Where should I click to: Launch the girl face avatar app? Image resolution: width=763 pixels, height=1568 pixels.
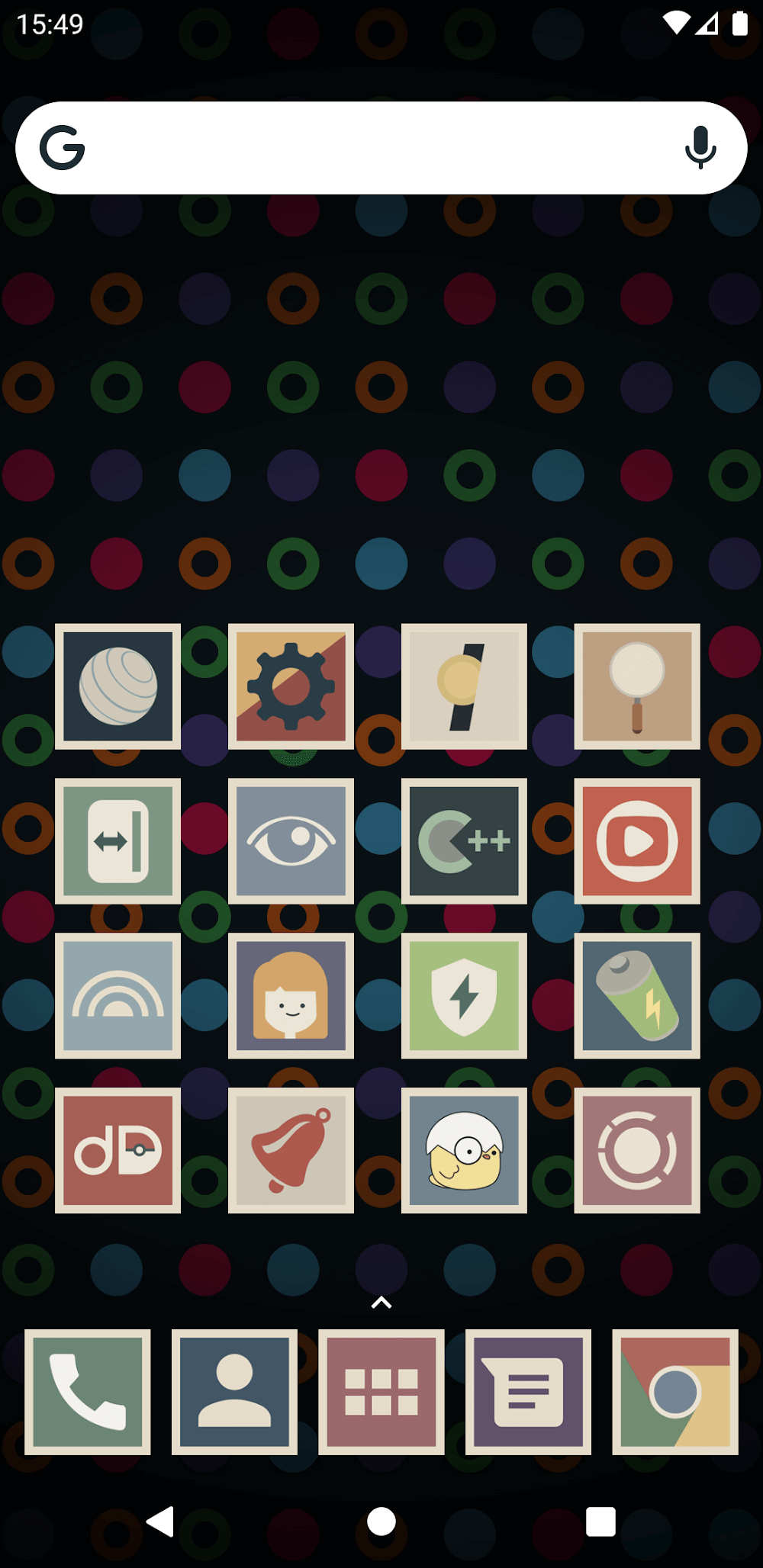point(291,996)
